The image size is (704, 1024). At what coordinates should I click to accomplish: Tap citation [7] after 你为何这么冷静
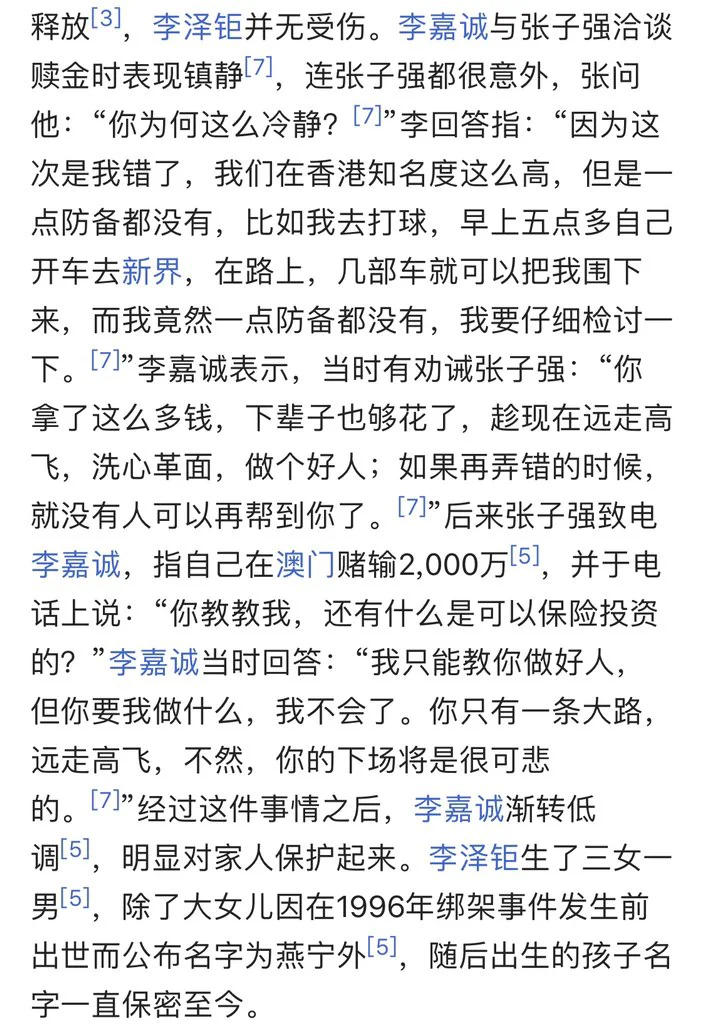pos(367,116)
